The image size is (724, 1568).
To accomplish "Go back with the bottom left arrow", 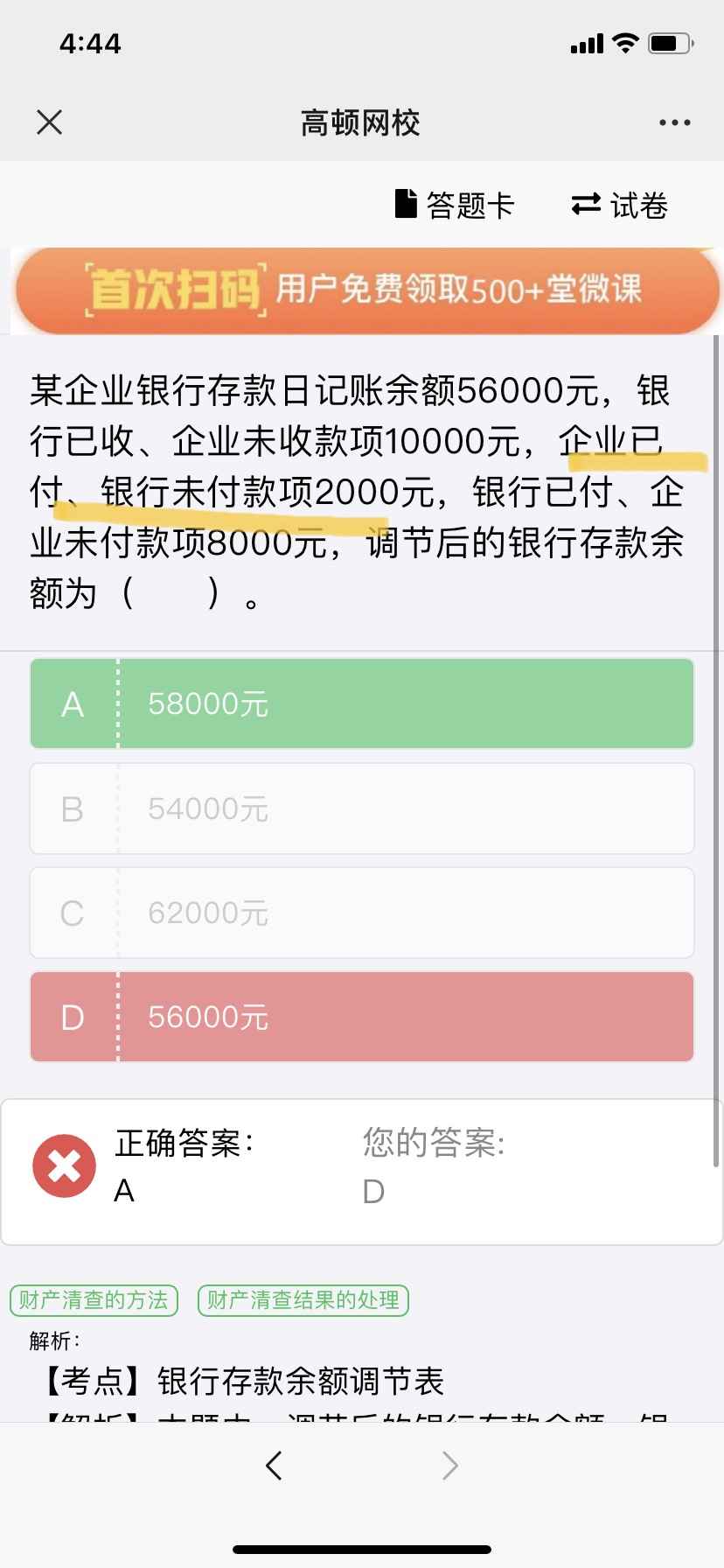I will 274,1465.
